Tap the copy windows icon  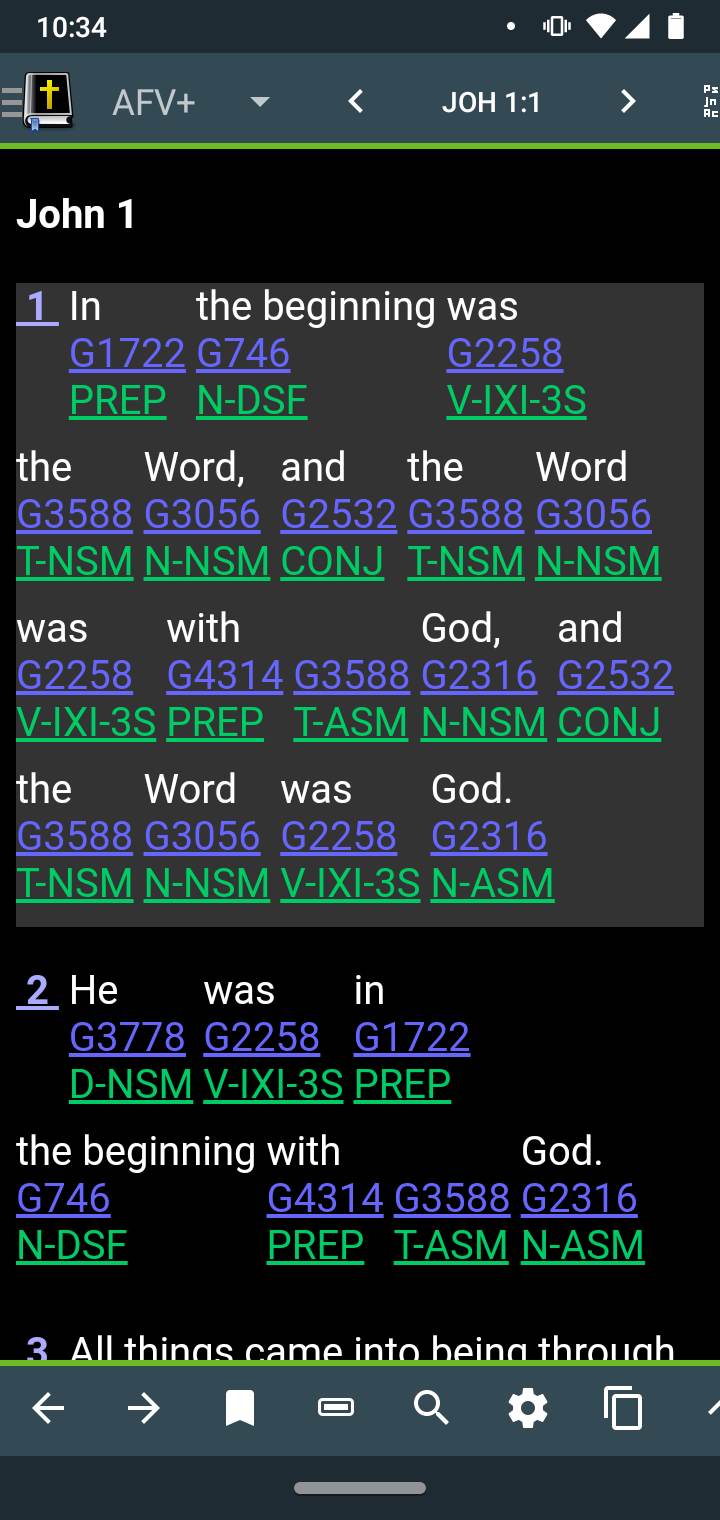pyautogui.click(x=623, y=1408)
